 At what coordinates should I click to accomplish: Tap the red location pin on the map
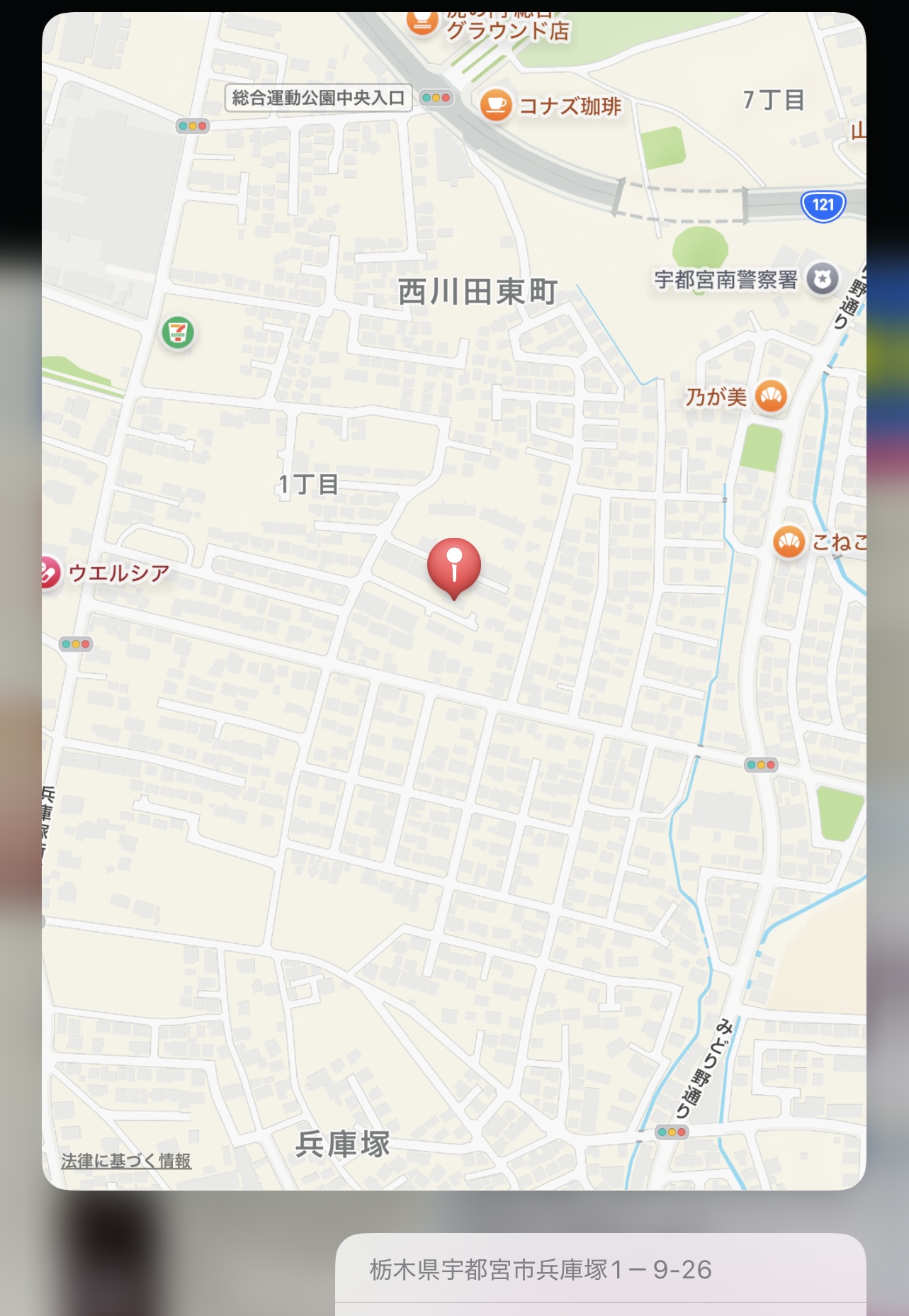[453, 565]
